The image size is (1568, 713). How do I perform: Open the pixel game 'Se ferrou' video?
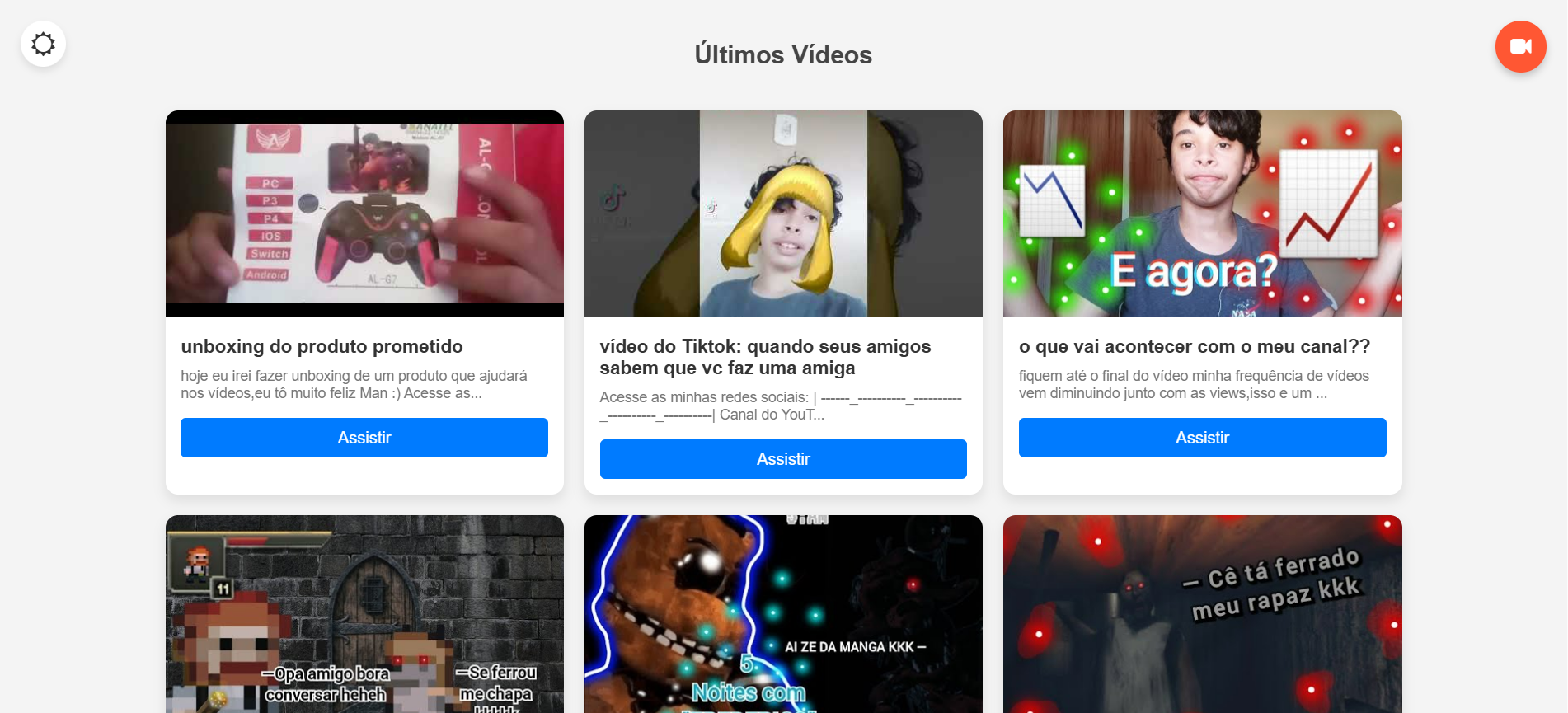tap(364, 614)
